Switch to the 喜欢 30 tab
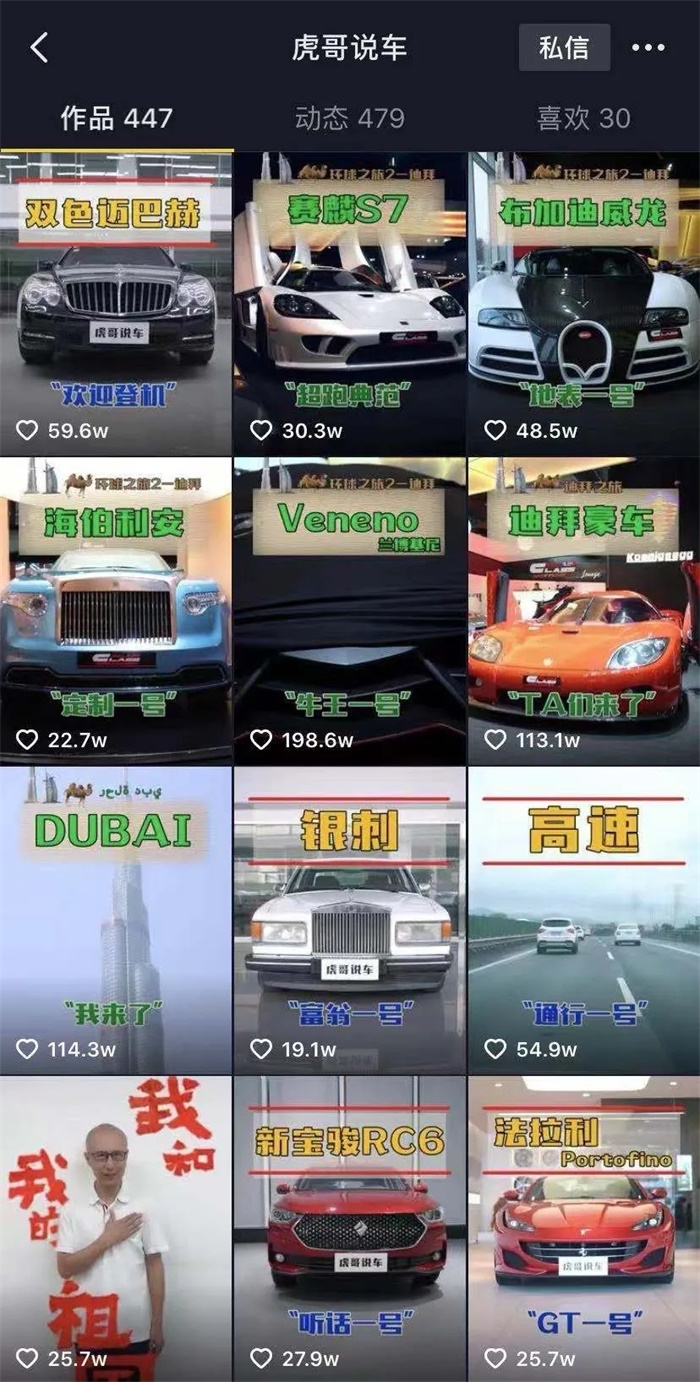 coord(584,118)
